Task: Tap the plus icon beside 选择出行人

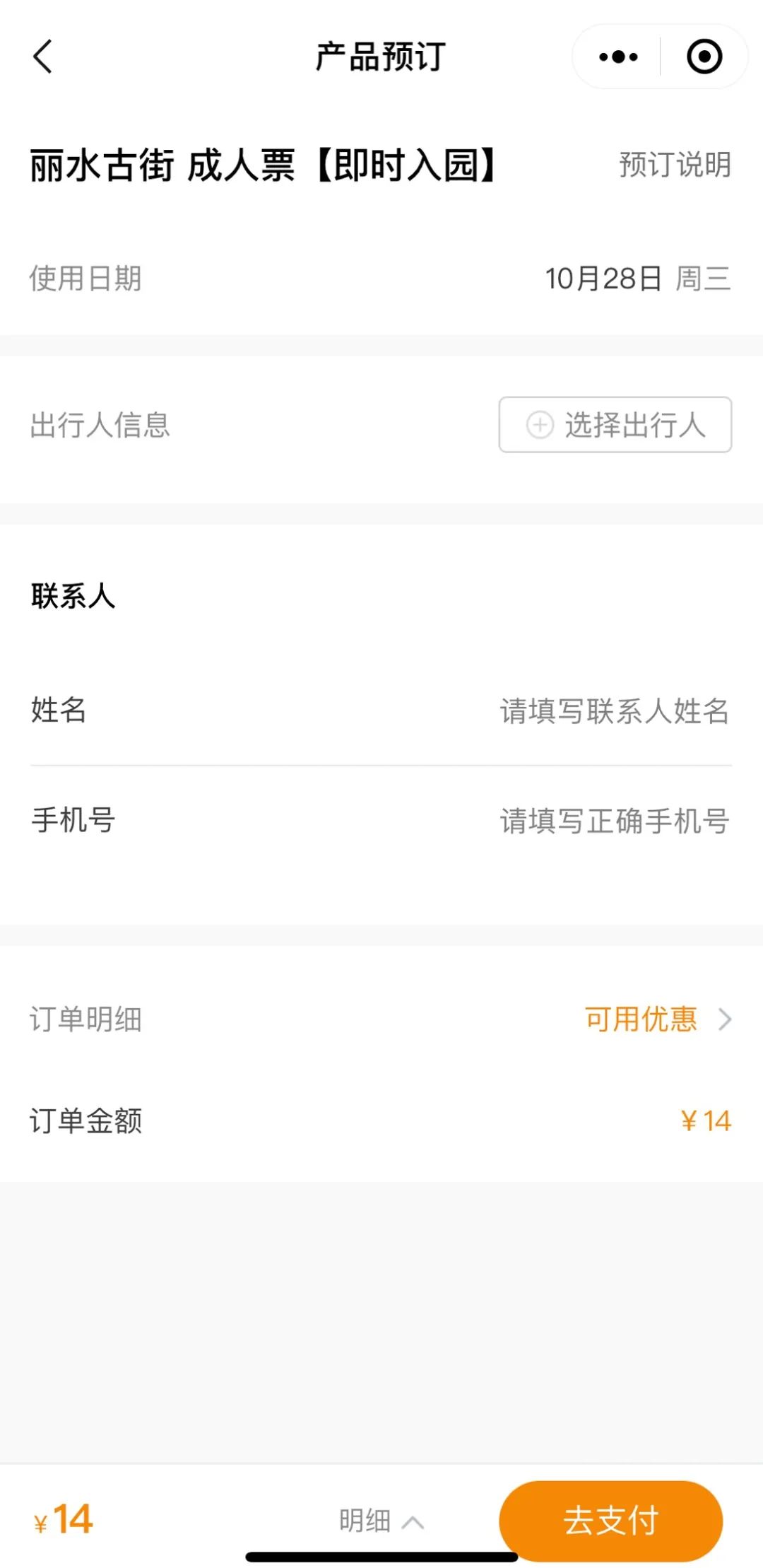Action: tap(540, 425)
